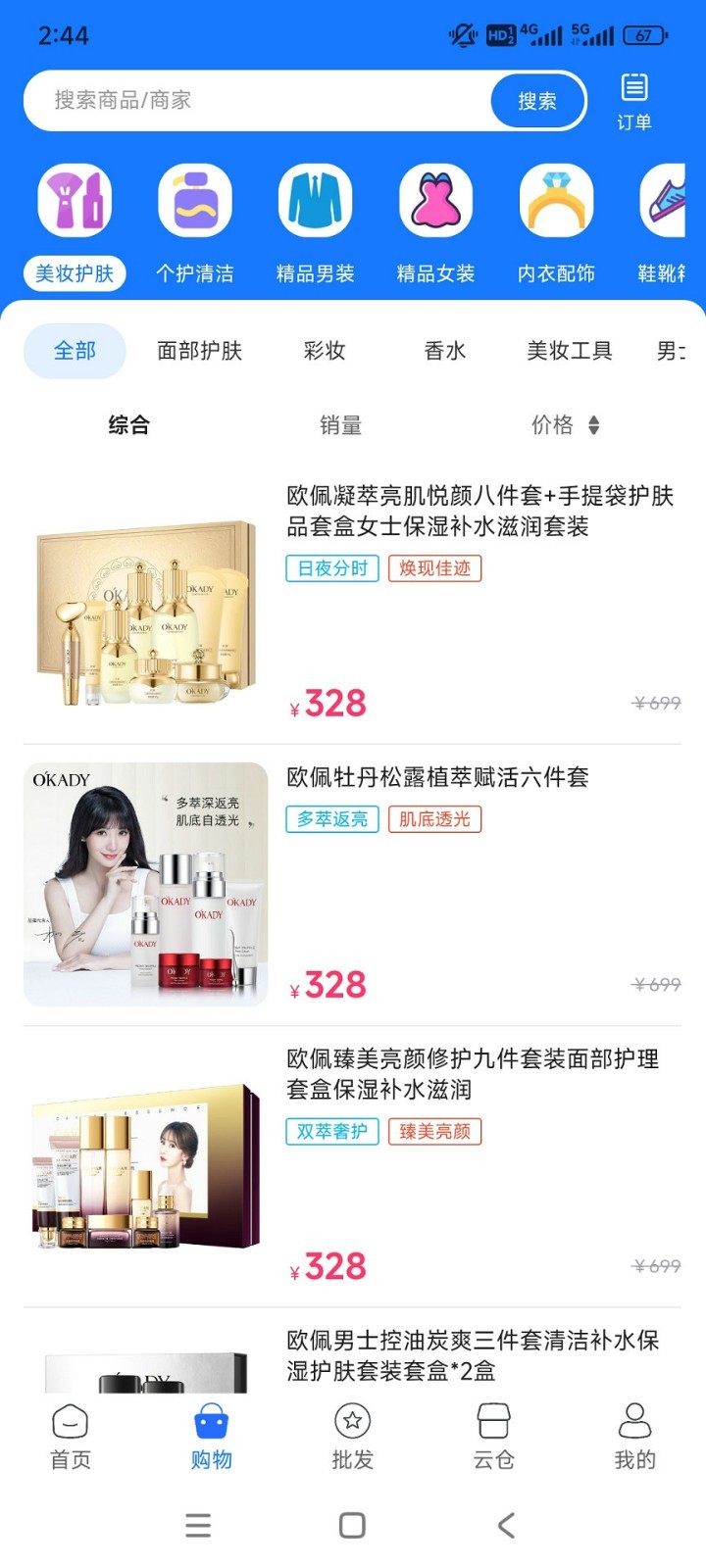Switch to the 批发 tab
The height and width of the screenshot is (1568, 706).
(x=352, y=1437)
